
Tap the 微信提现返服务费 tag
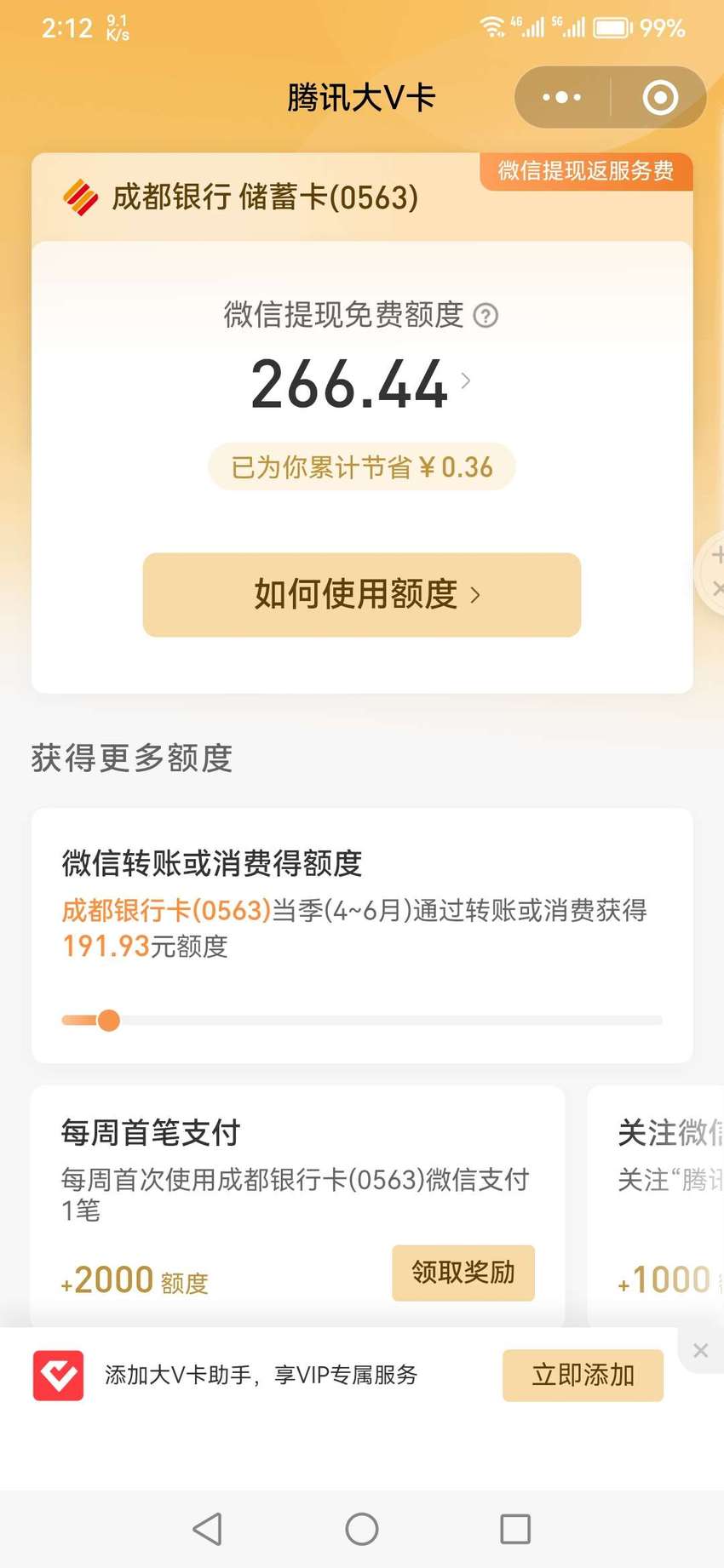point(586,171)
